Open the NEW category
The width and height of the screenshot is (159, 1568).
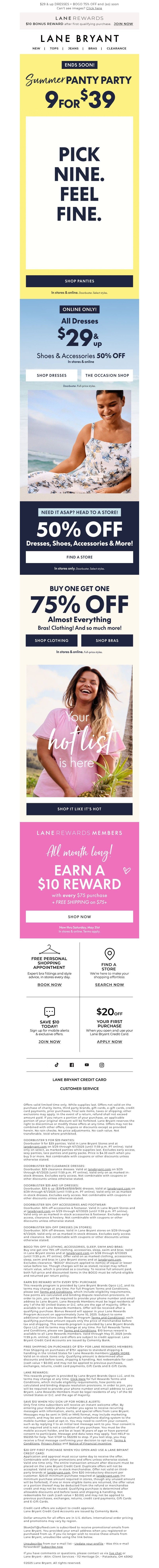click(x=37, y=48)
